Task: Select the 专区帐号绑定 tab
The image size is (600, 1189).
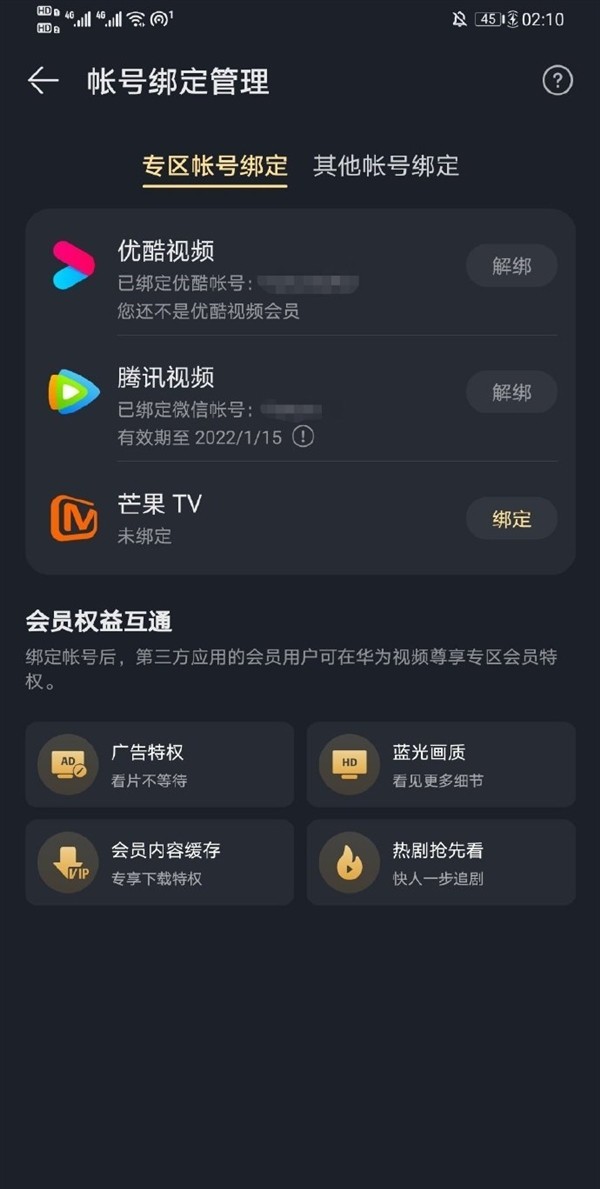Action: [x=215, y=166]
